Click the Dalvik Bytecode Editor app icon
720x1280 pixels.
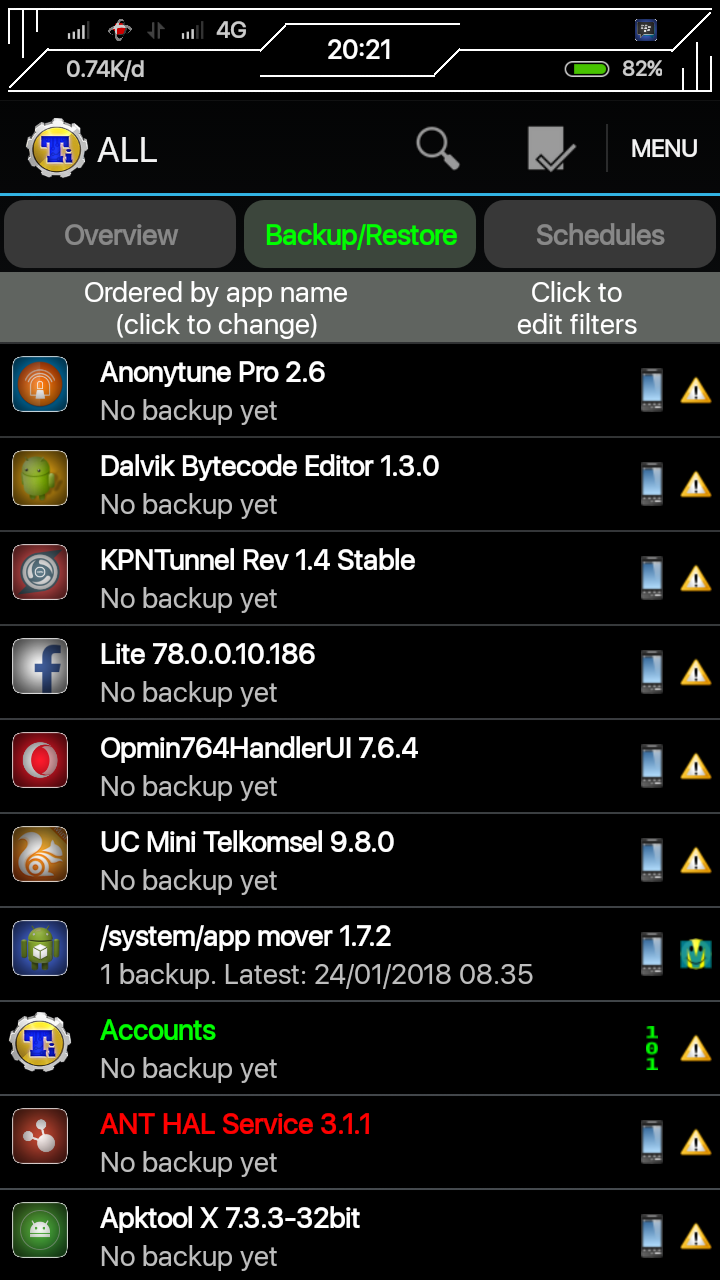40,478
